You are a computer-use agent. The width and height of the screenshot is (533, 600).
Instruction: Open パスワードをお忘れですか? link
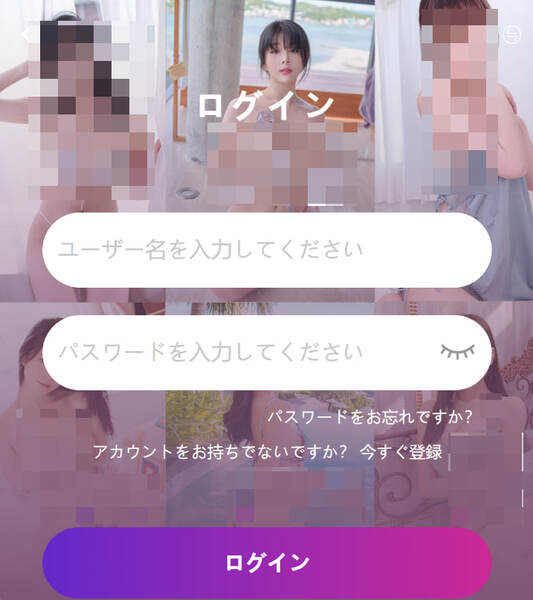[x=370, y=417]
